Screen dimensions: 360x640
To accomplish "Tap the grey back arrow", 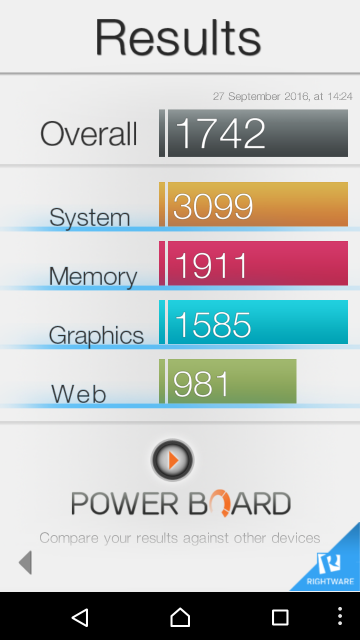I will pos(25,562).
